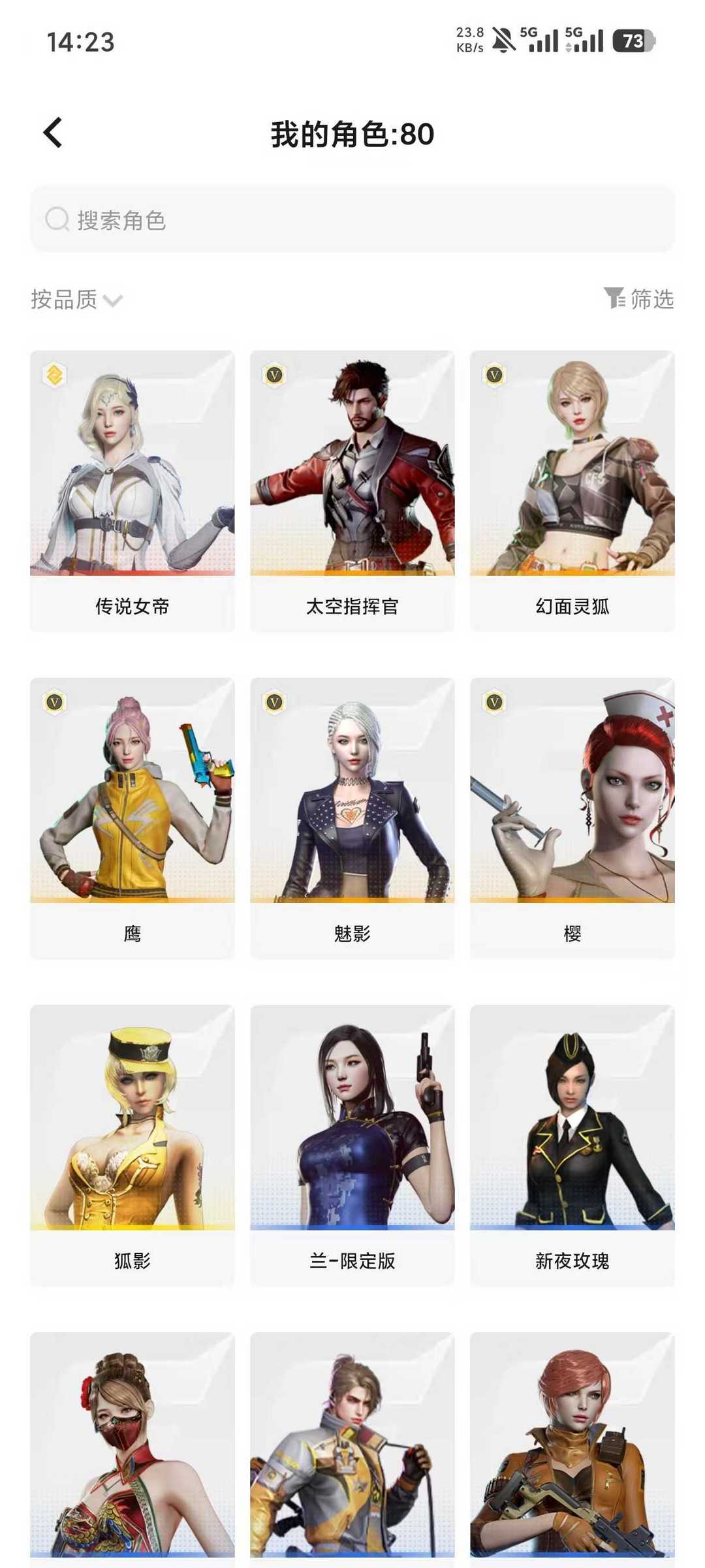Open the 鹰 character card

(x=132, y=816)
